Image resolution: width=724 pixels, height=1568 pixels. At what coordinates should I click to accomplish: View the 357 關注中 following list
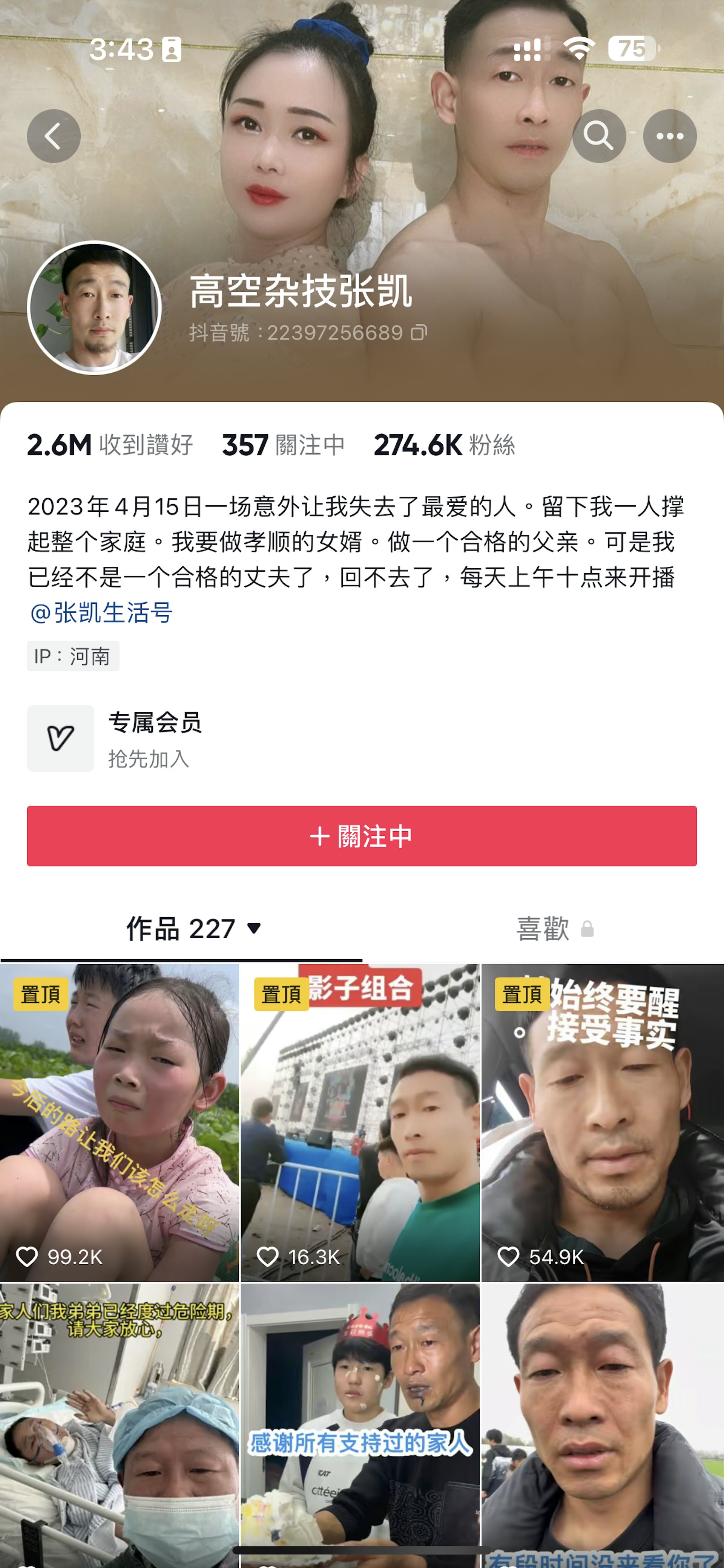click(284, 445)
